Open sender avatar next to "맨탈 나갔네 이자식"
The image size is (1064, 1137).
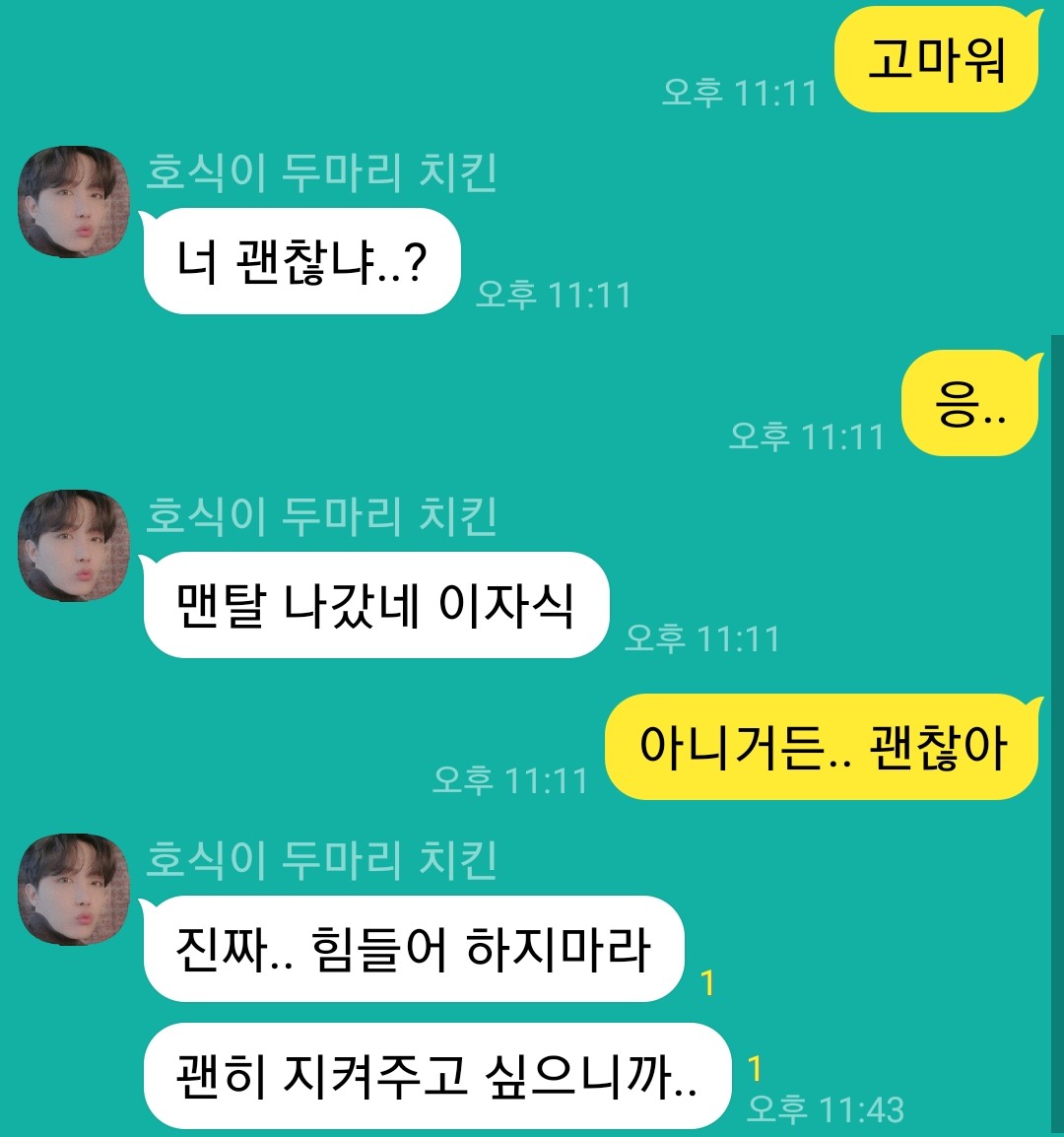coord(75,546)
